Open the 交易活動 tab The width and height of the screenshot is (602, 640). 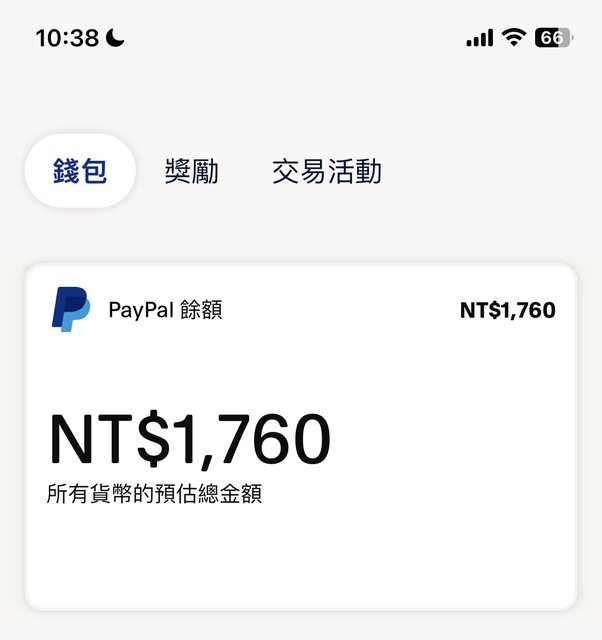326,171
